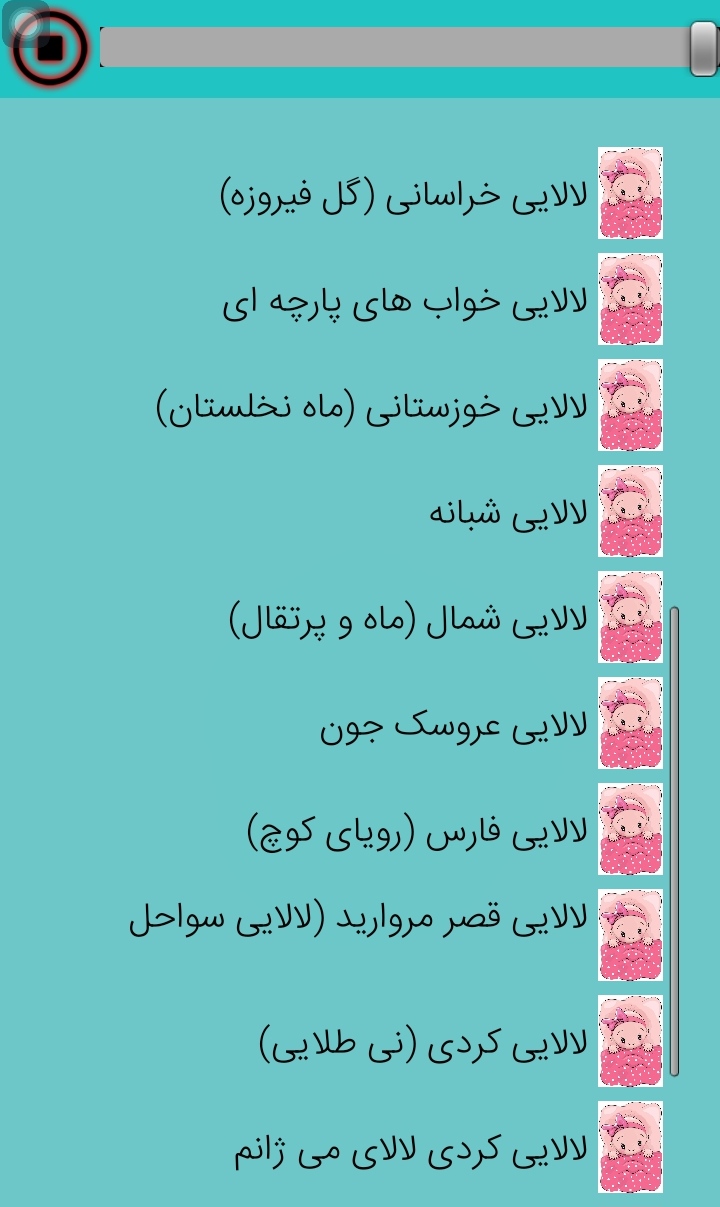Tap the doll icon beside لالایی عروسک جون
The height and width of the screenshot is (1207, 720).
point(630,722)
